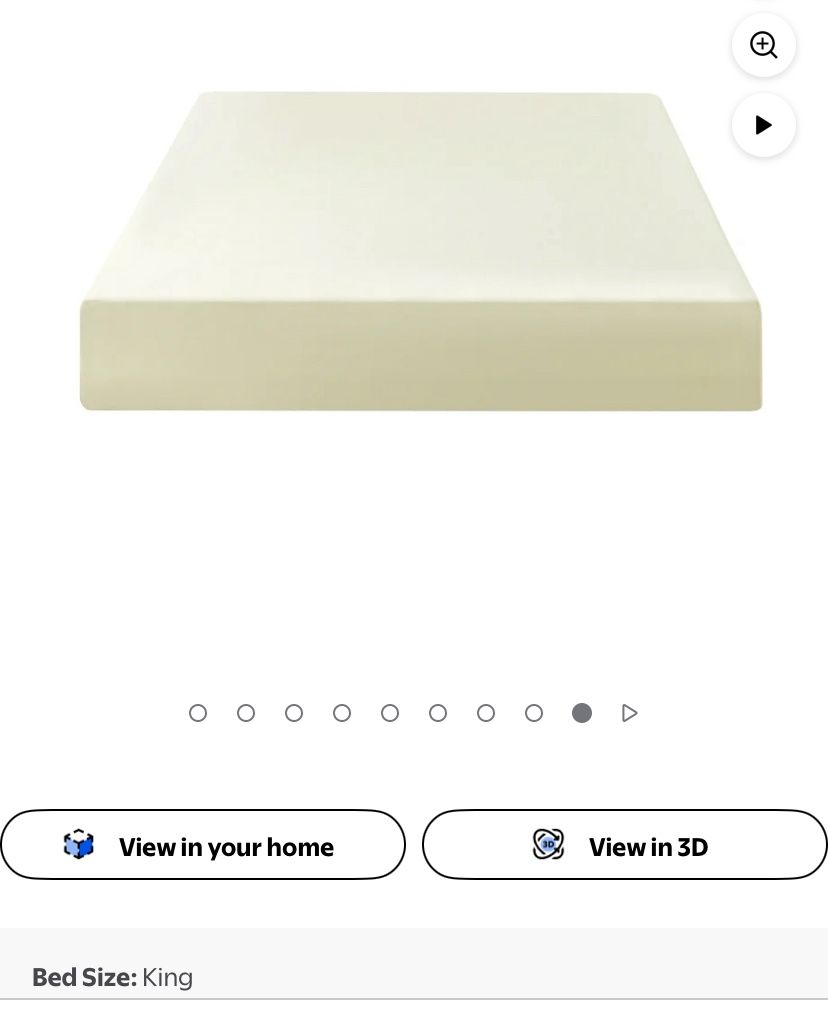Play the product video
828x1022 pixels.
point(764,126)
